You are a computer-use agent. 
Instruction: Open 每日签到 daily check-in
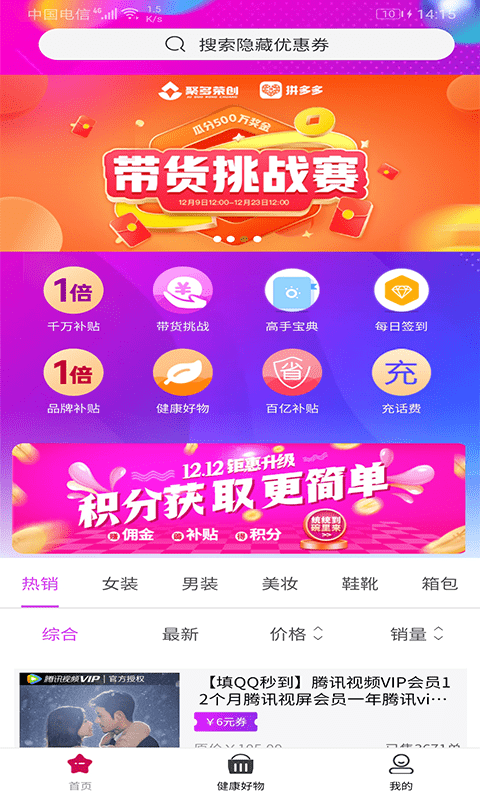(401, 300)
